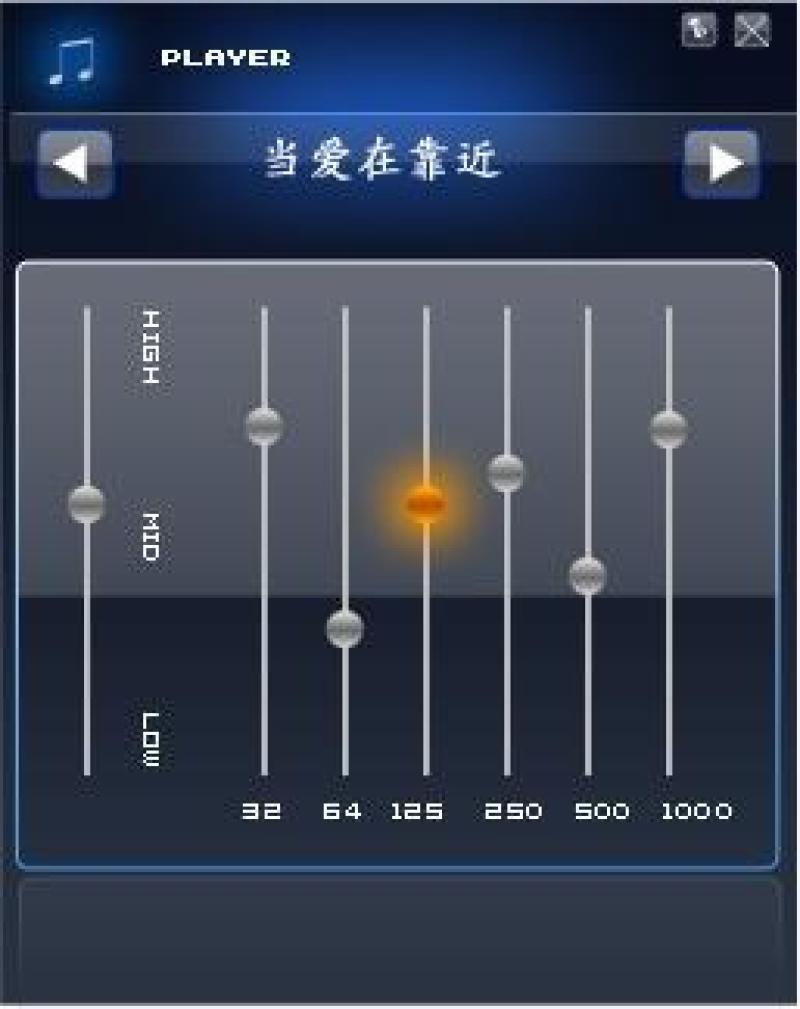The image size is (800, 1009).
Task: Click the 32 Hz slider handle
Action: [x=264, y=426]
